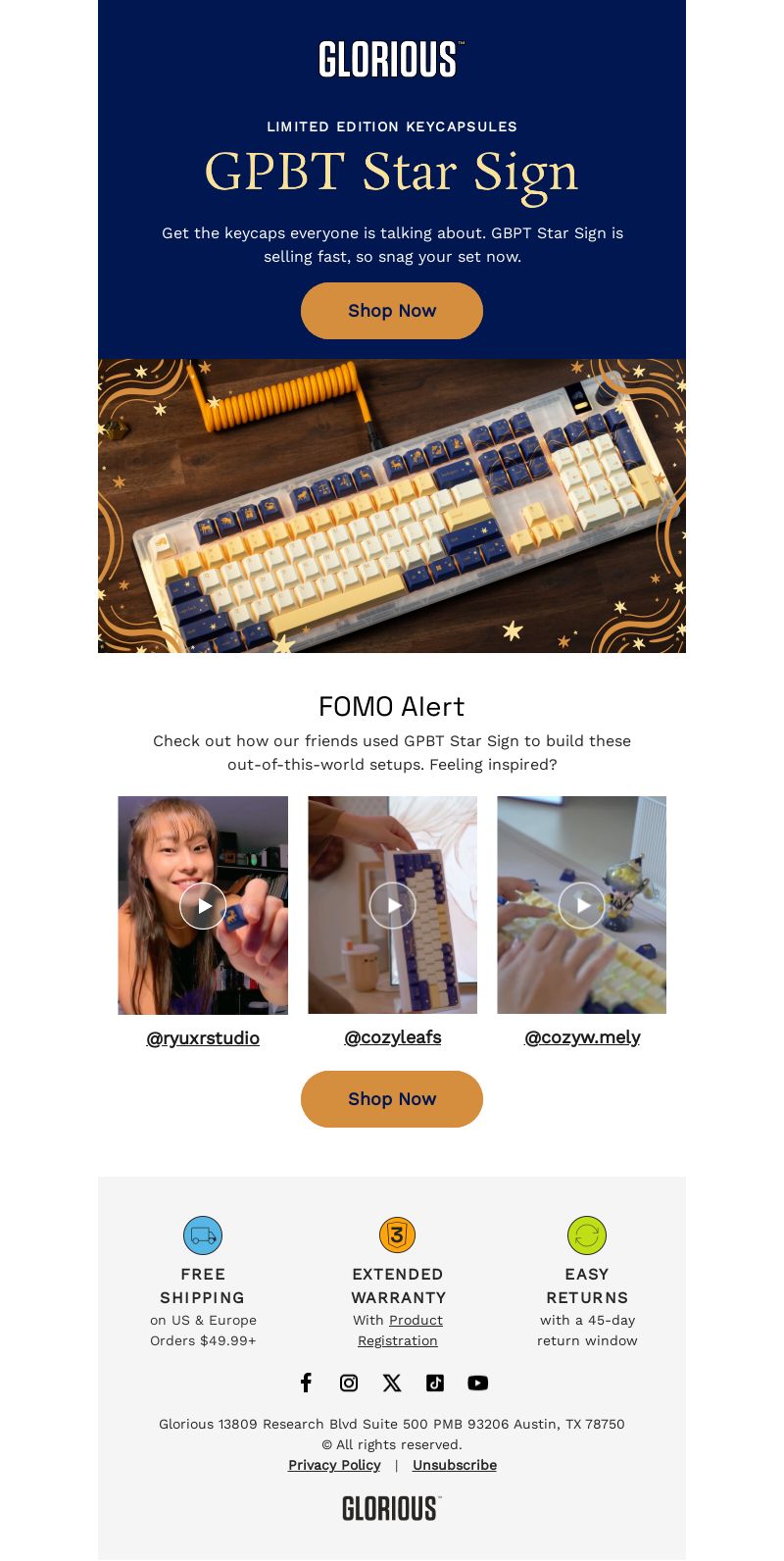The image size is (784, 1561).
Task: Open the @cozyleafs profile link
Action: coord(392,1036)
